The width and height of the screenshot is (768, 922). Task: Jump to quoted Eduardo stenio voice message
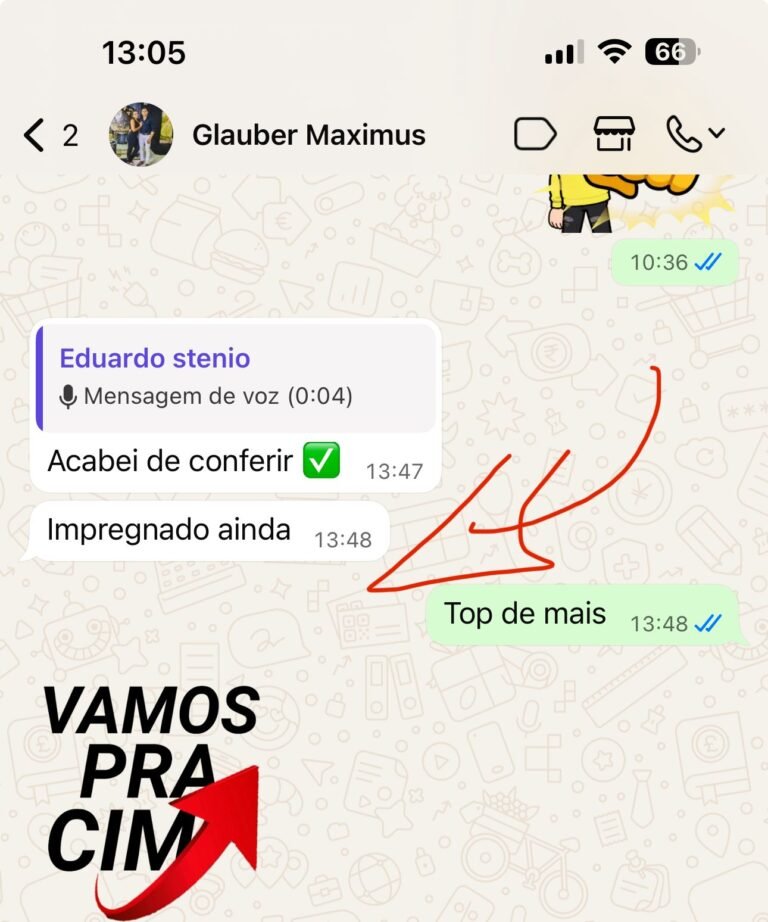pyautogui.click(x=237, y=378)
